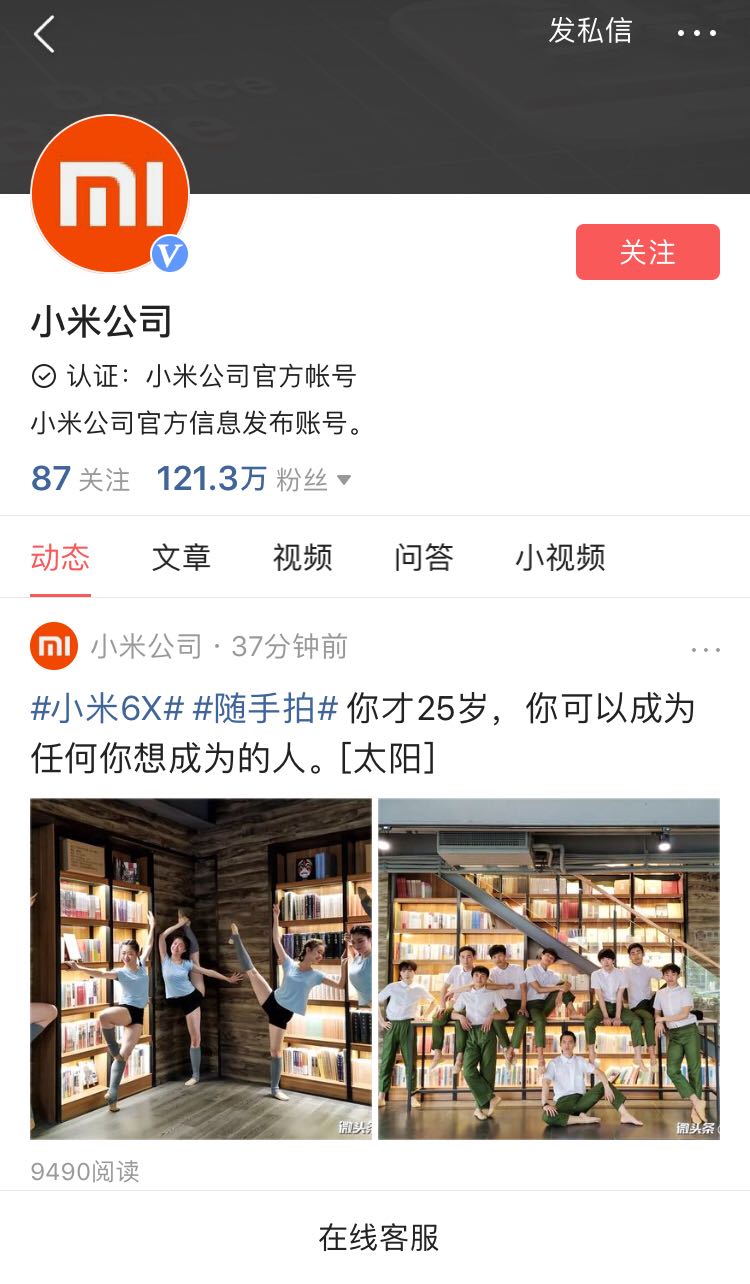View the group photo with green pants

[548, 968]
